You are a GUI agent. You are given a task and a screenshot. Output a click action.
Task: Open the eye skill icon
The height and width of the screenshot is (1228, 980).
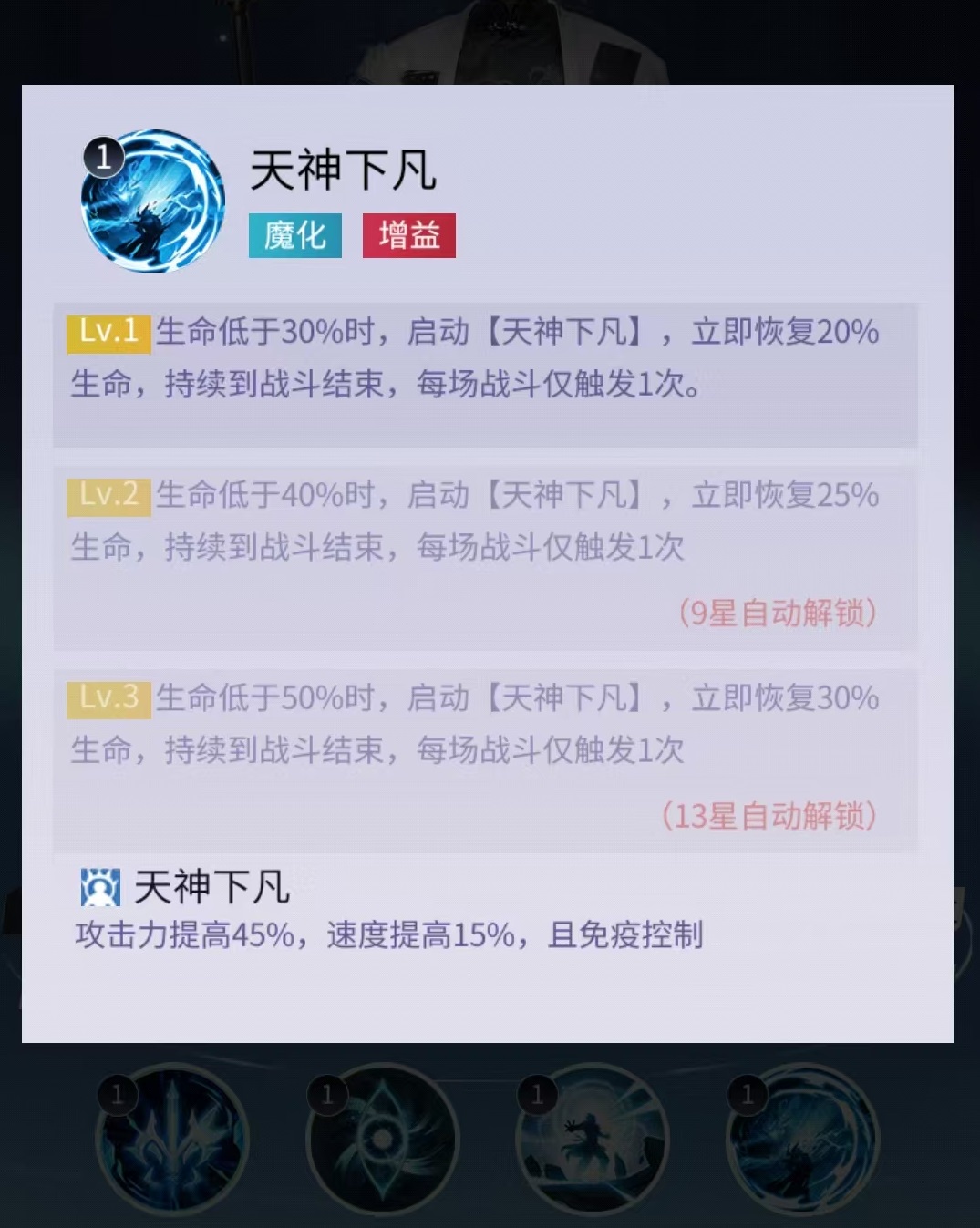[x=382, y=1139]
